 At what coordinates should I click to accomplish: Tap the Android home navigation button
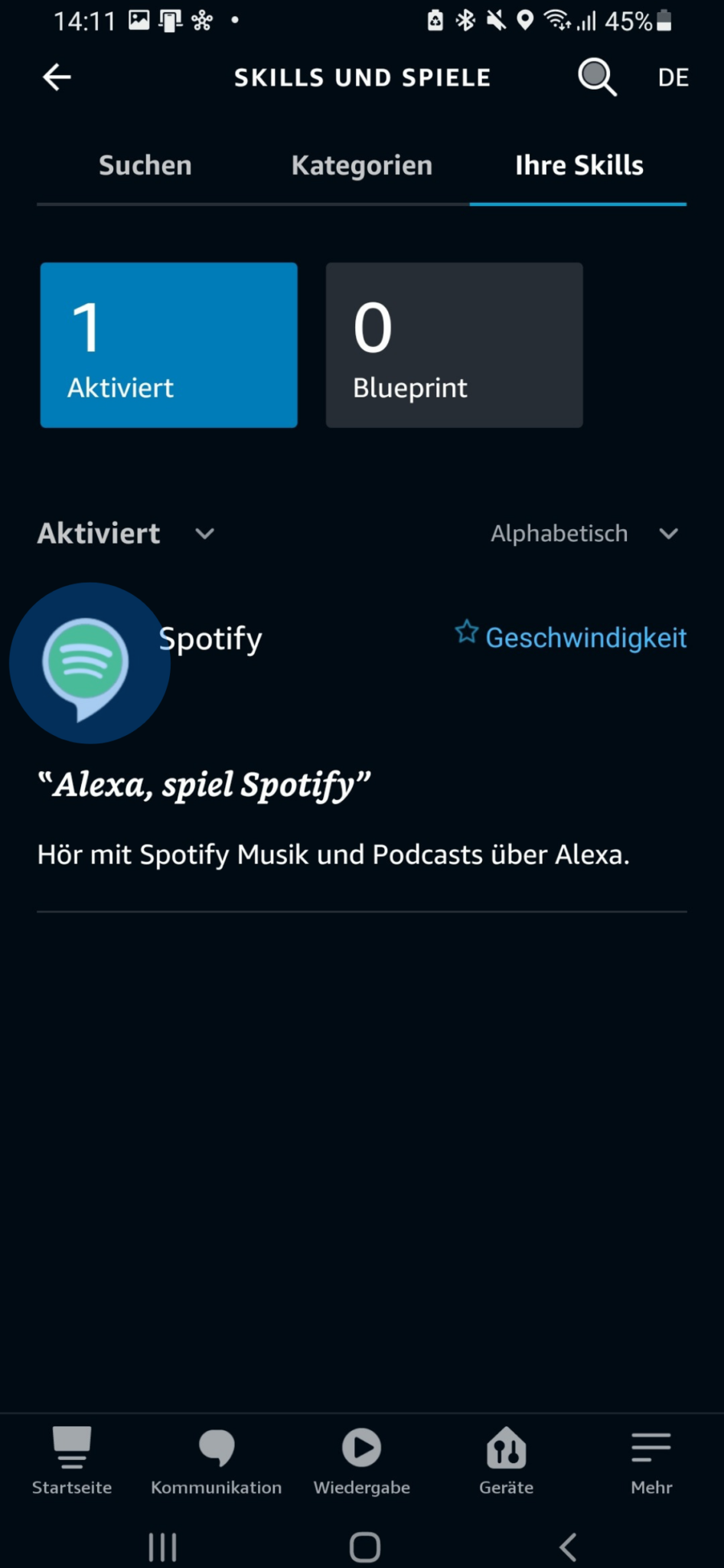point(364,1545)
